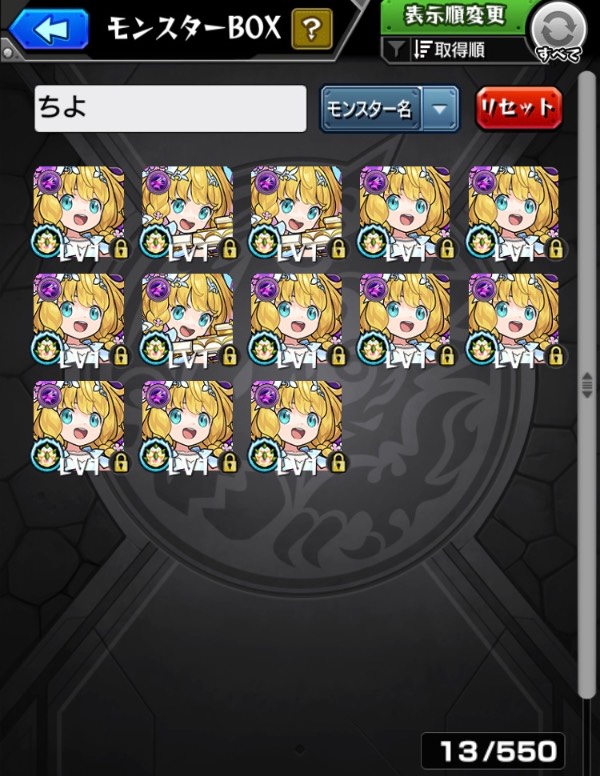Clear the search with リセット
This screenshot has width=600, height=776.
(x=518, y=109)
